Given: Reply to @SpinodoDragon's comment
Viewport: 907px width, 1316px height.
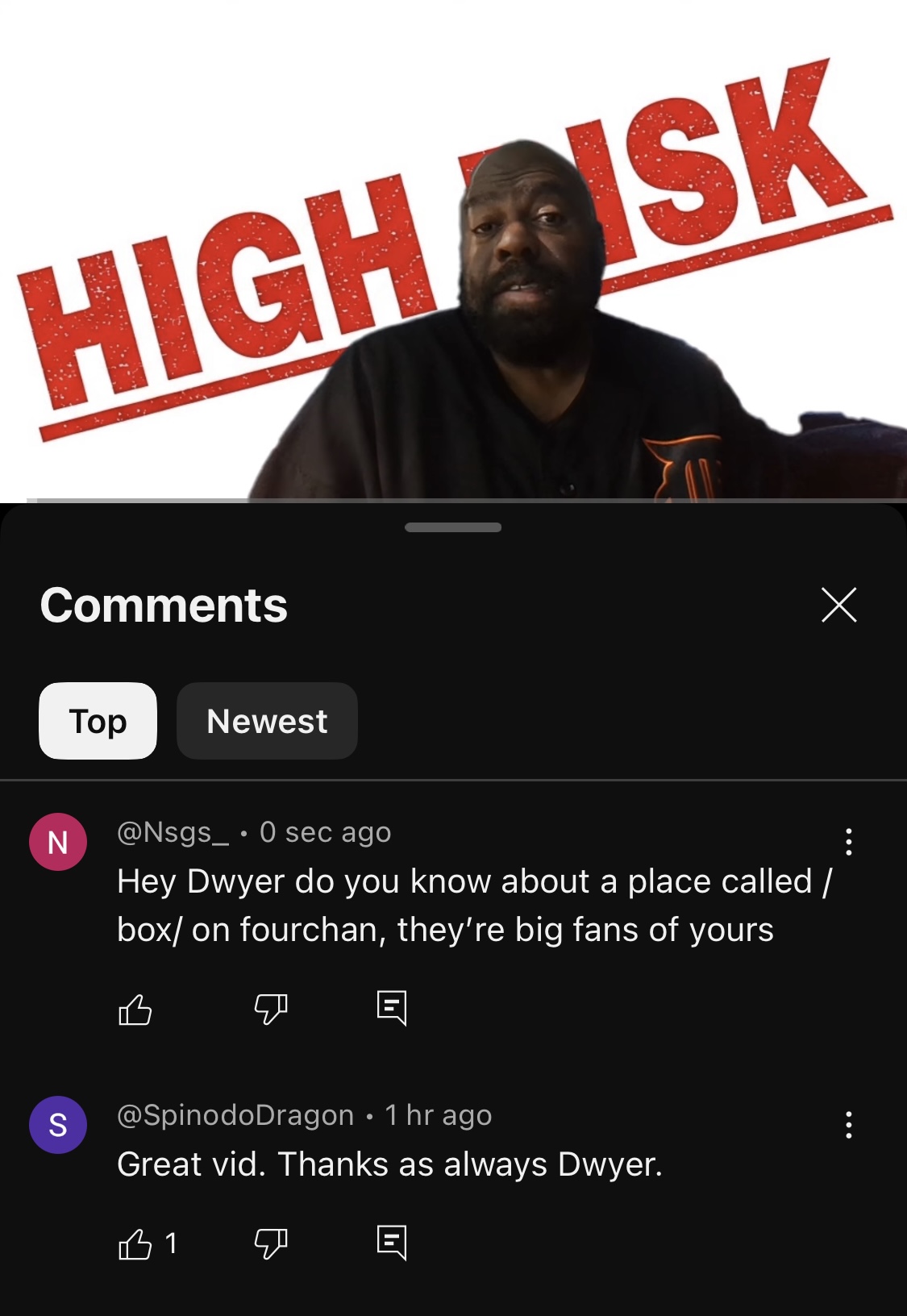Looking at the screenshot, I should (x=392, y=1243).
